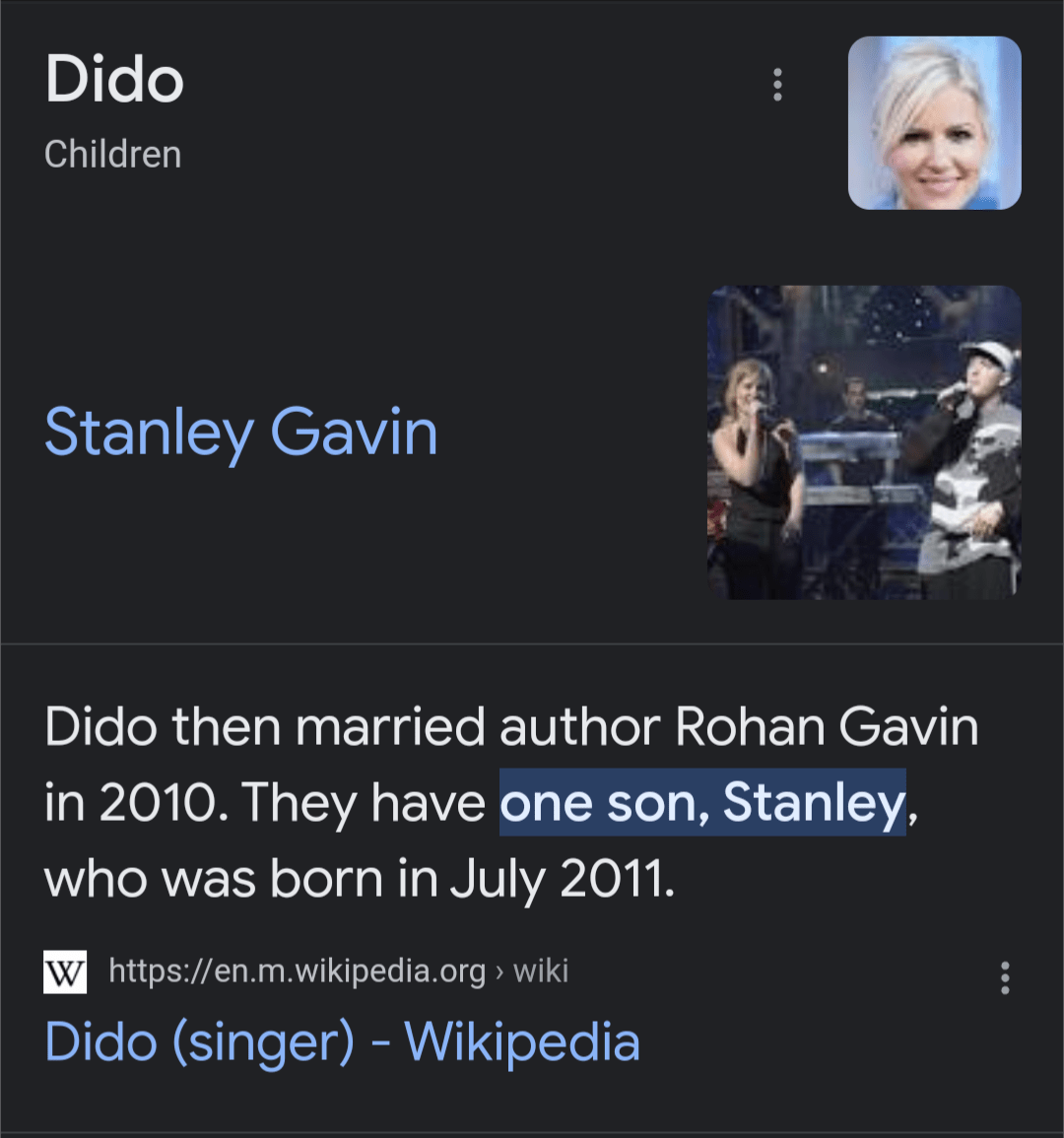The width and height of the screenshot is (1064, 1138).
Task: Click the Dido heading title
Action: pyautogui.click(x=114, y=81)
